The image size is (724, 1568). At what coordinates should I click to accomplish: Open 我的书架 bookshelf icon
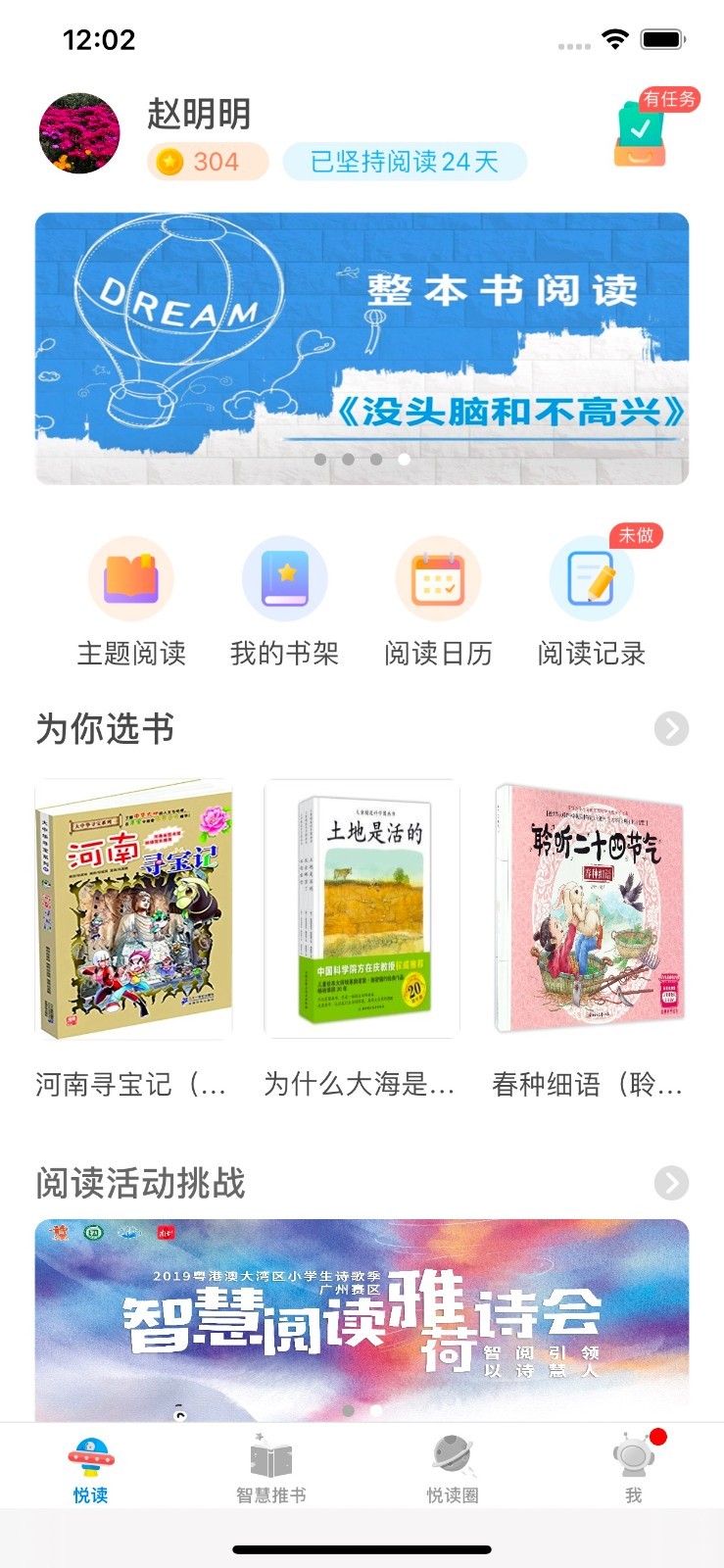pyautogui.click(x=284, y=578)
